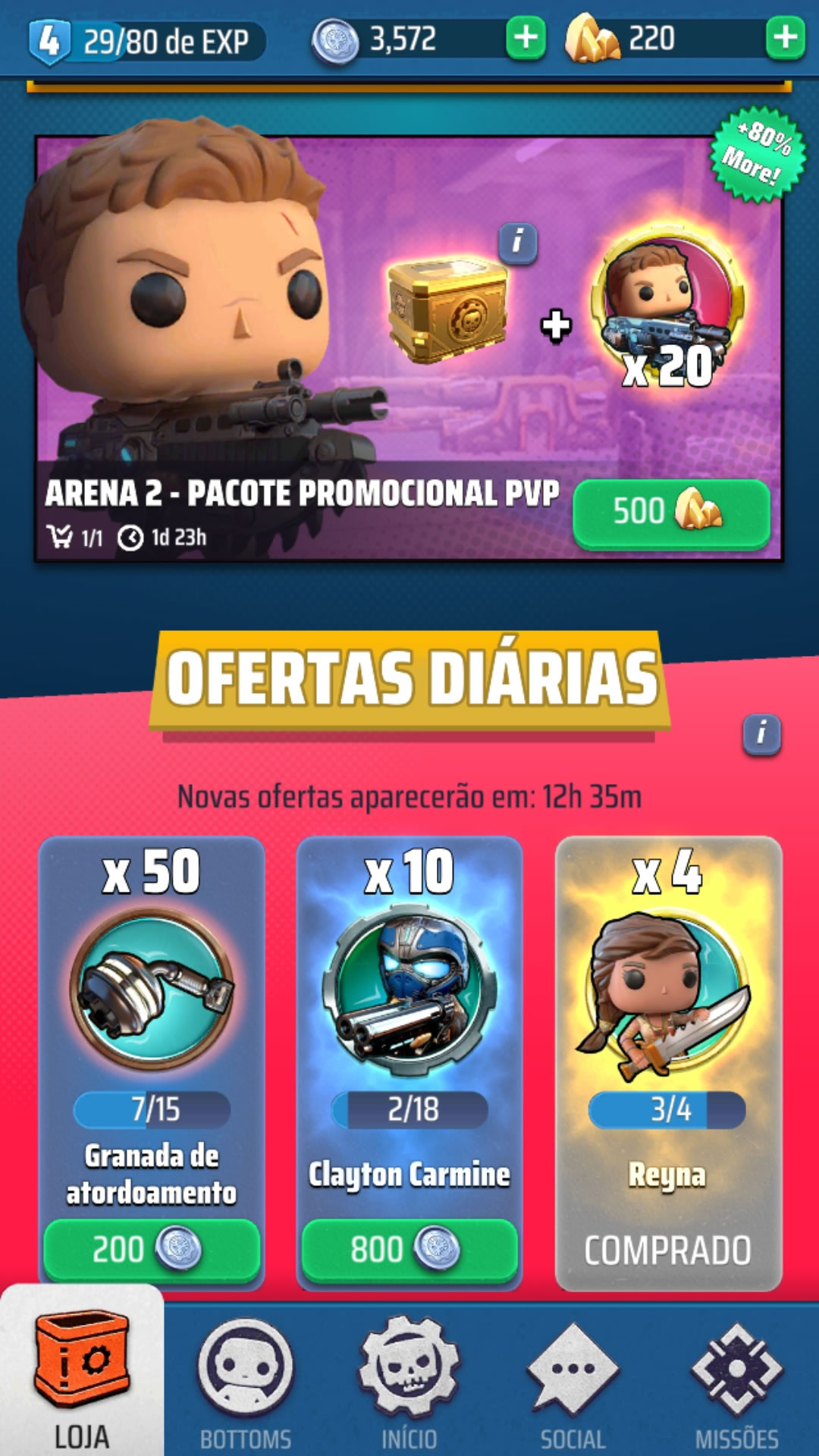Select the Loja tab
This screenshot has width=819, height=1456.
point(82,1373)
